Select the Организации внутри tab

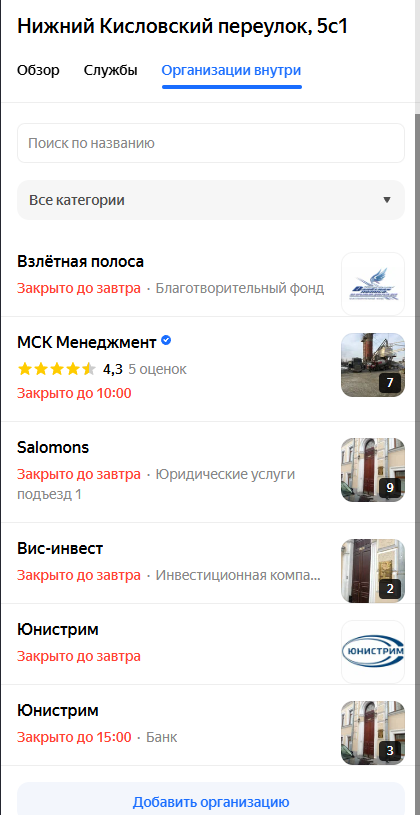click(x=231, y=71)
